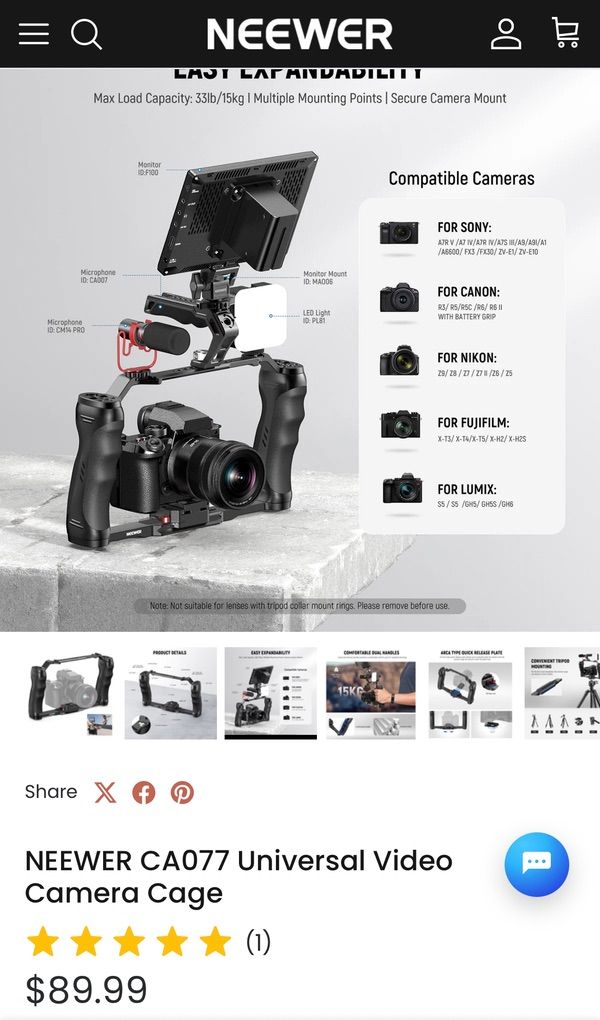Viewport: 600px width, 1020px height.
Task: Open the search icon
Action: (87, 34)
